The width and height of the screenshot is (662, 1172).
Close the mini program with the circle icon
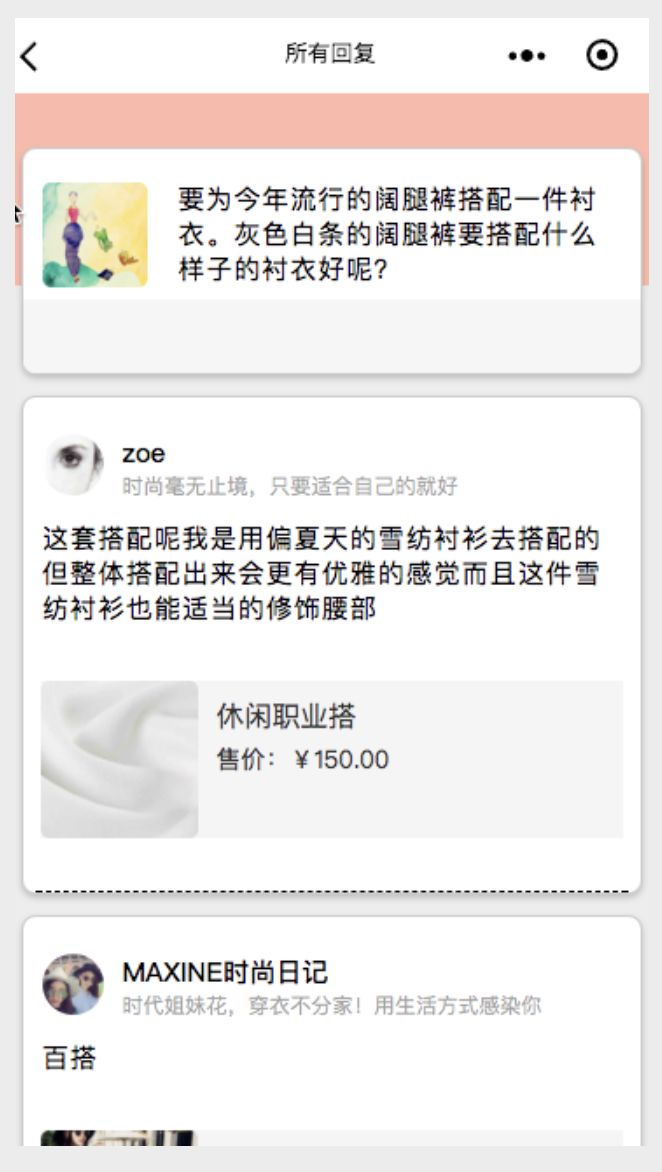[x=602, y=55]
